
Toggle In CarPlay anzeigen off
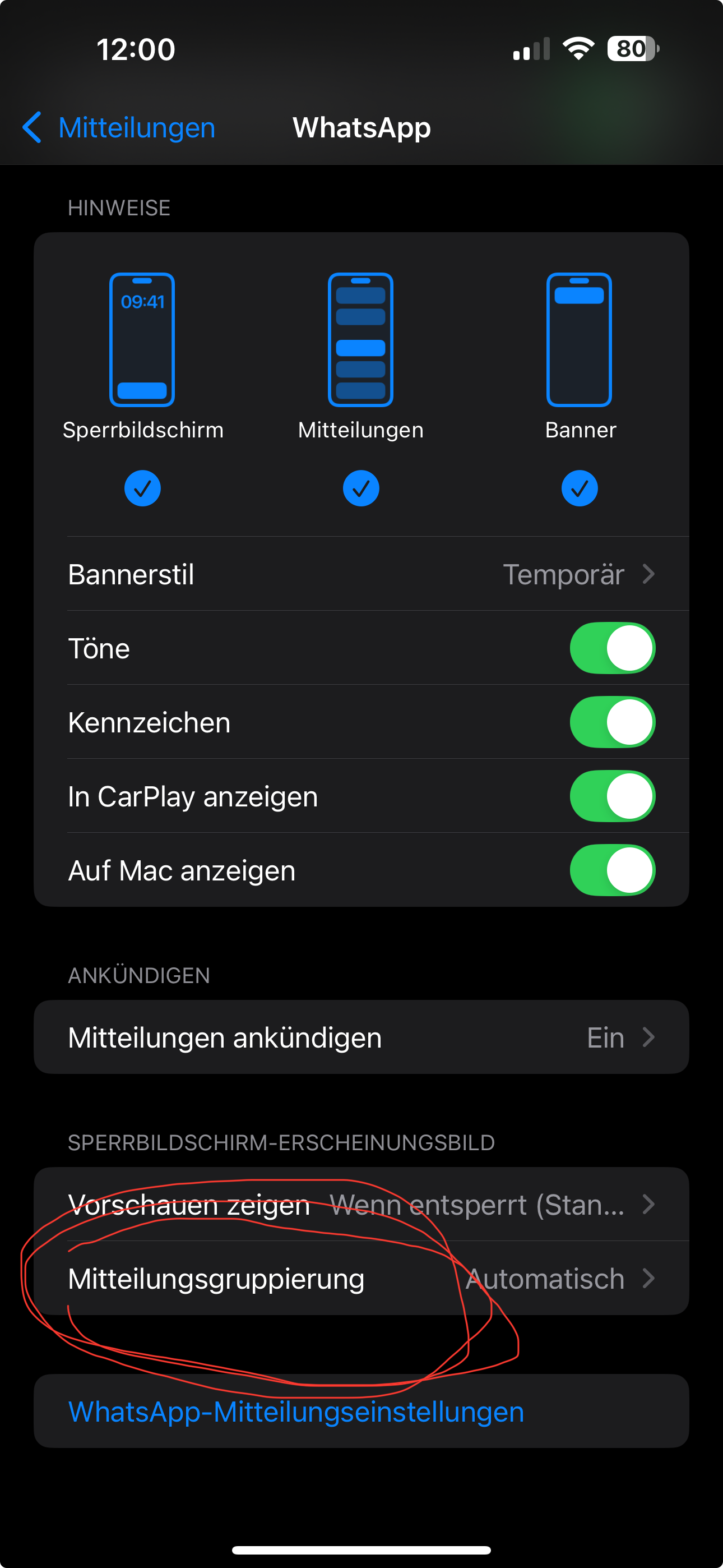(x=611, y=796)
